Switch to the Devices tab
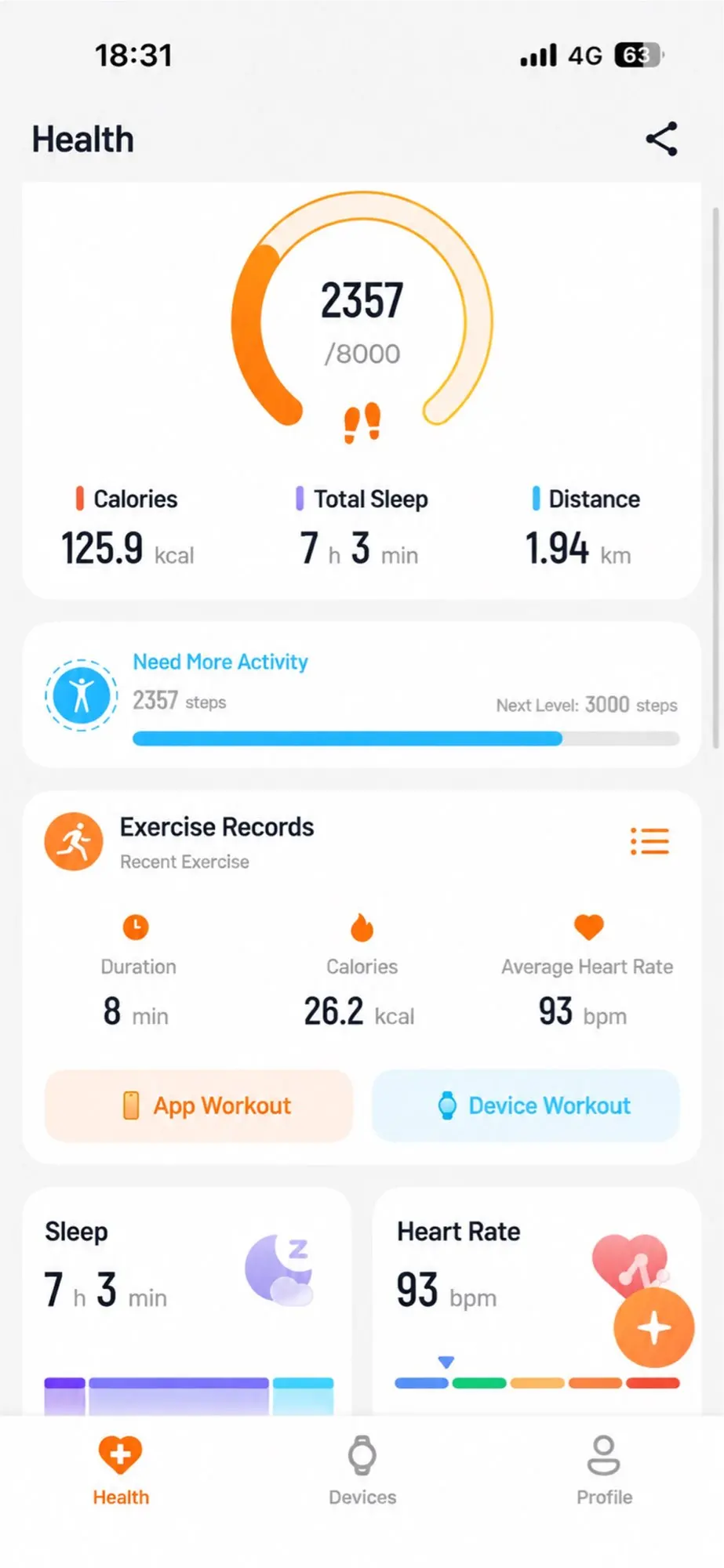 362,1470
